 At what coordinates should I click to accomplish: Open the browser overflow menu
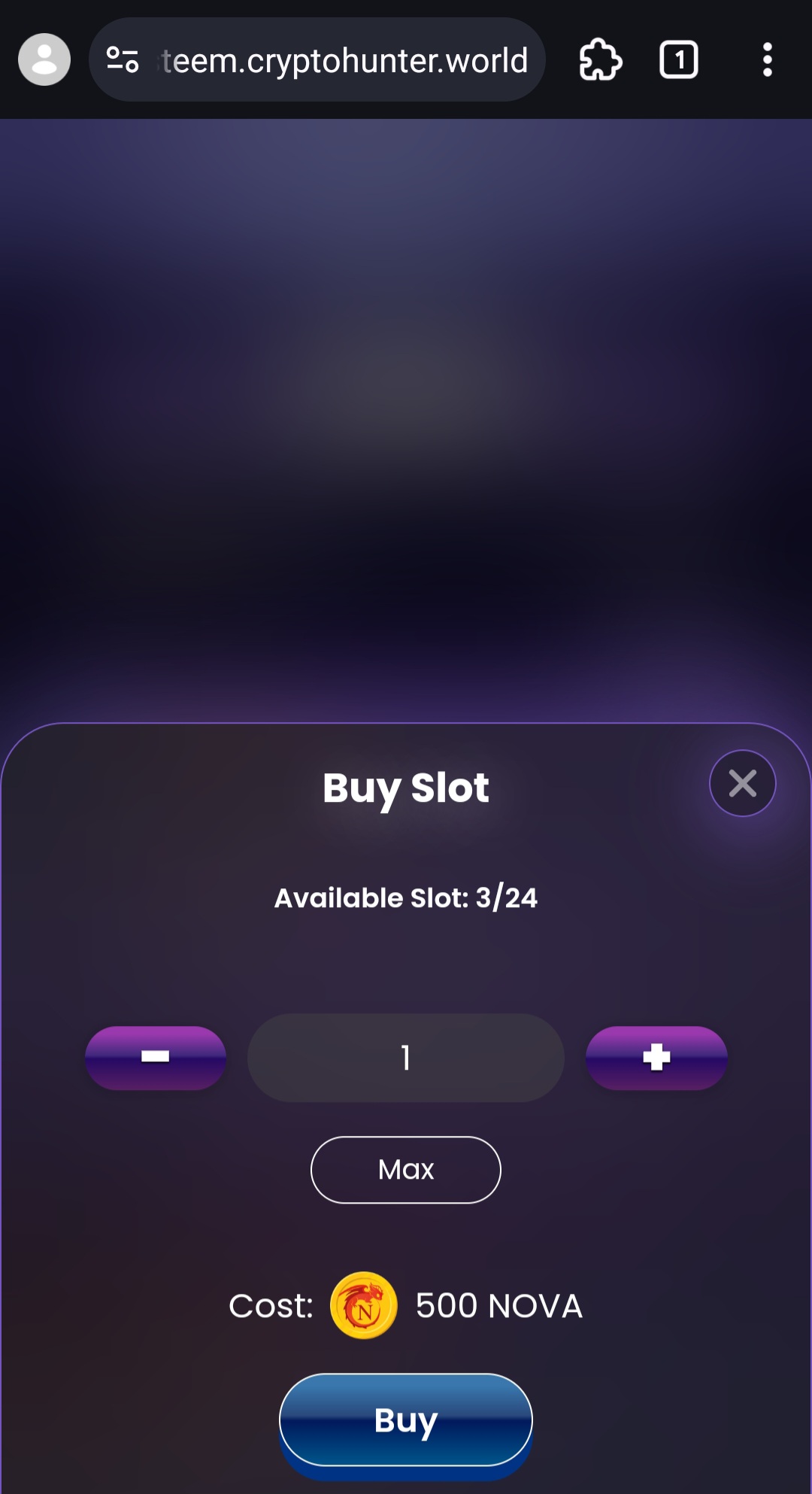pos(767,60)
